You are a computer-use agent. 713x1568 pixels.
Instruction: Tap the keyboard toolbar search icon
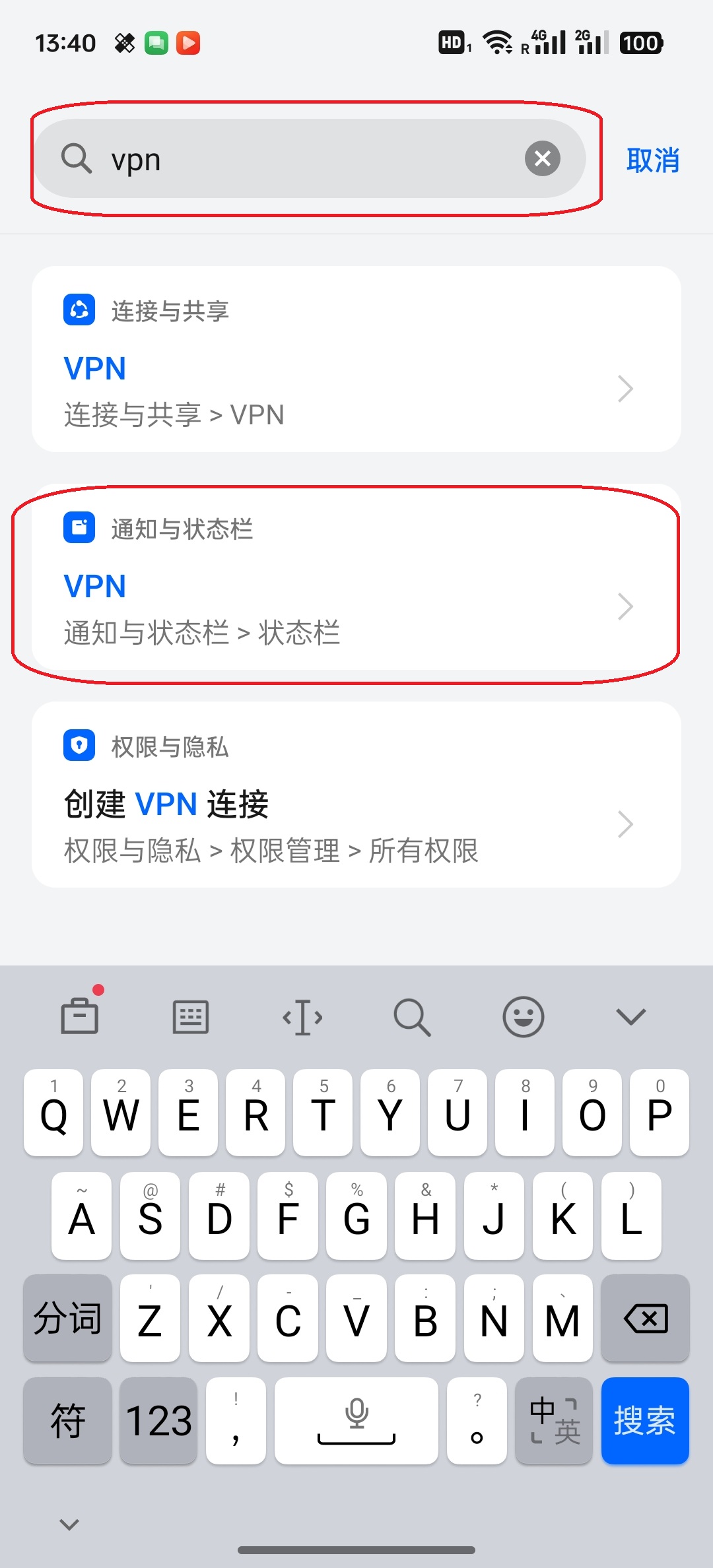[x=412, y=1017]
